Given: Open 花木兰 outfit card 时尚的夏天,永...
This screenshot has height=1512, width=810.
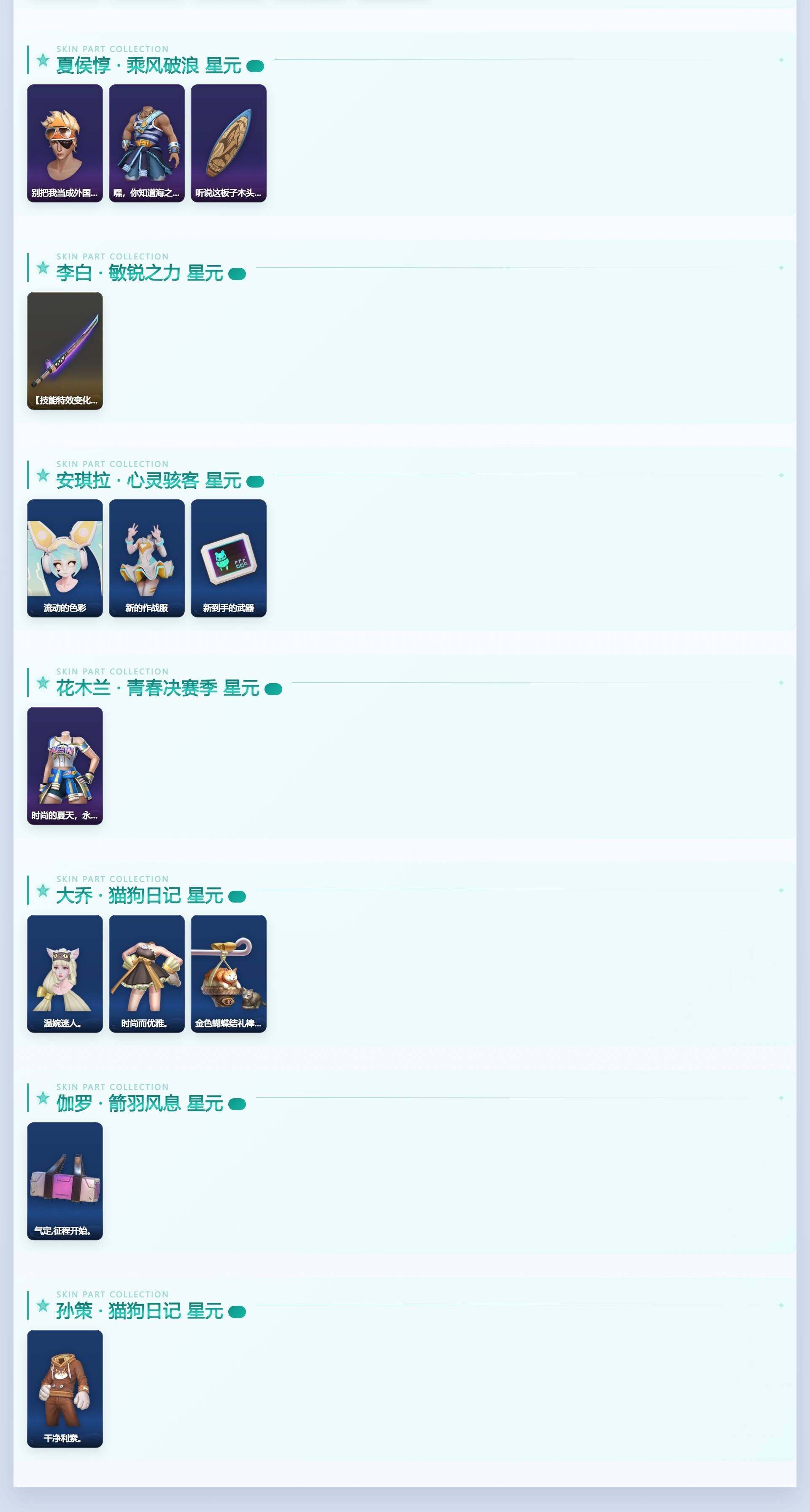Looking at the screenshot, I should click(x=65, y=766).
